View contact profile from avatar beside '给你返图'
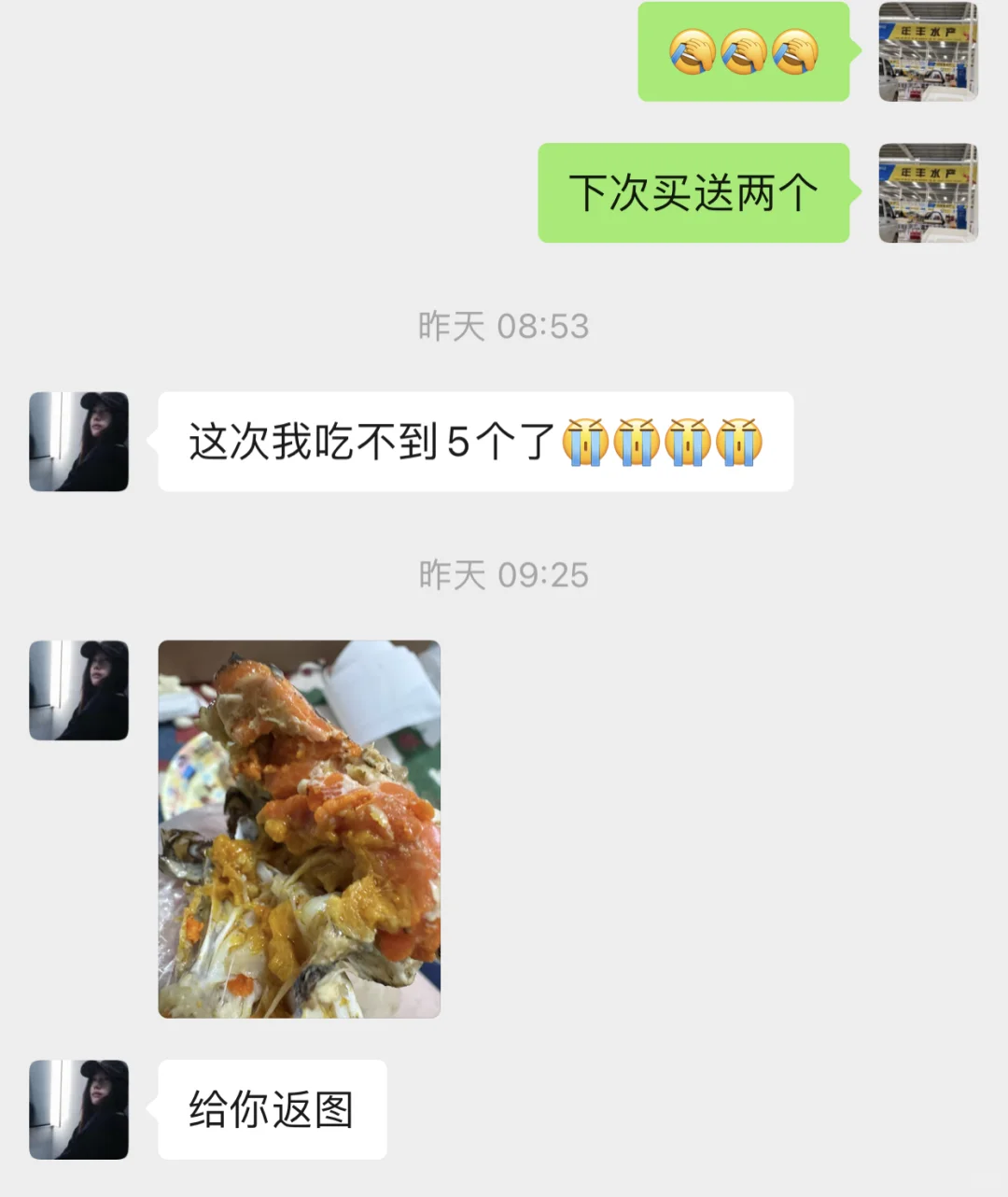Viewport: 1008px width, 1197px height. [x=79, y=1109]
